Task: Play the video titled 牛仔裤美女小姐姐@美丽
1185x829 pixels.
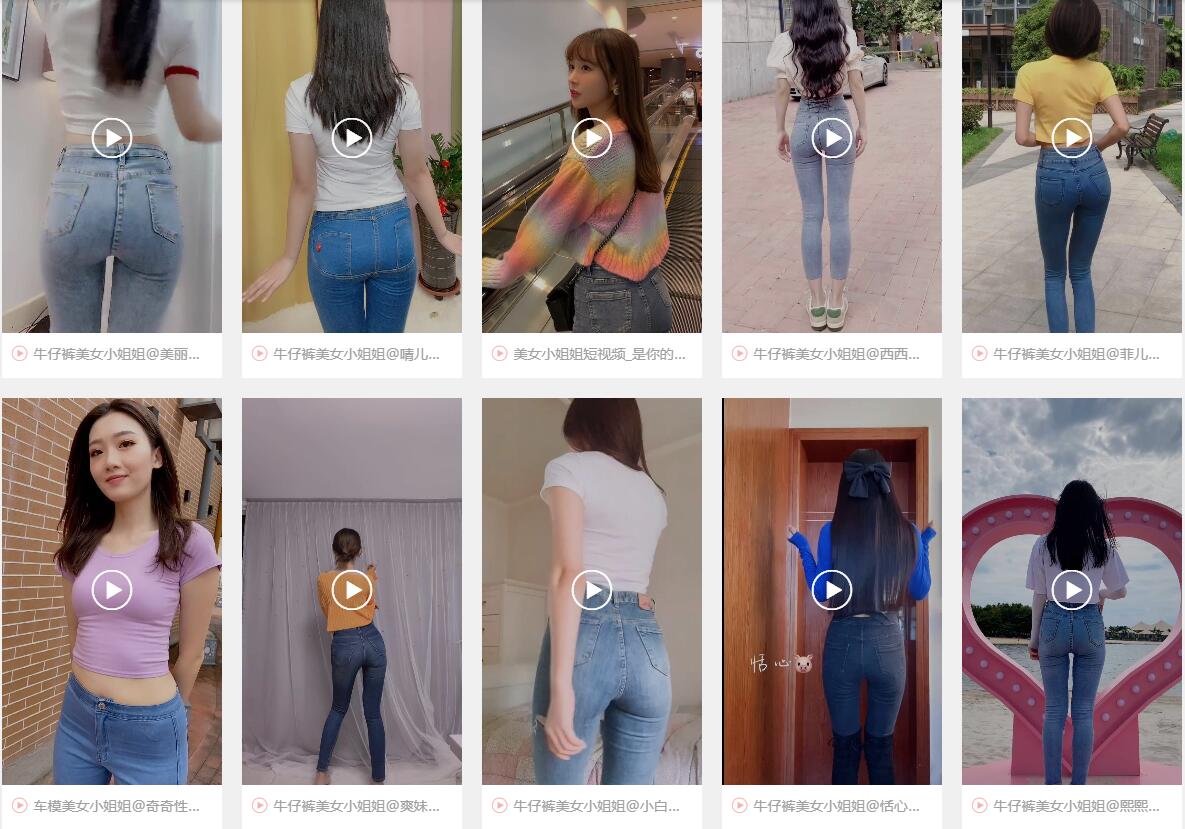Action: pyautogui.click(x=112, y=138)
